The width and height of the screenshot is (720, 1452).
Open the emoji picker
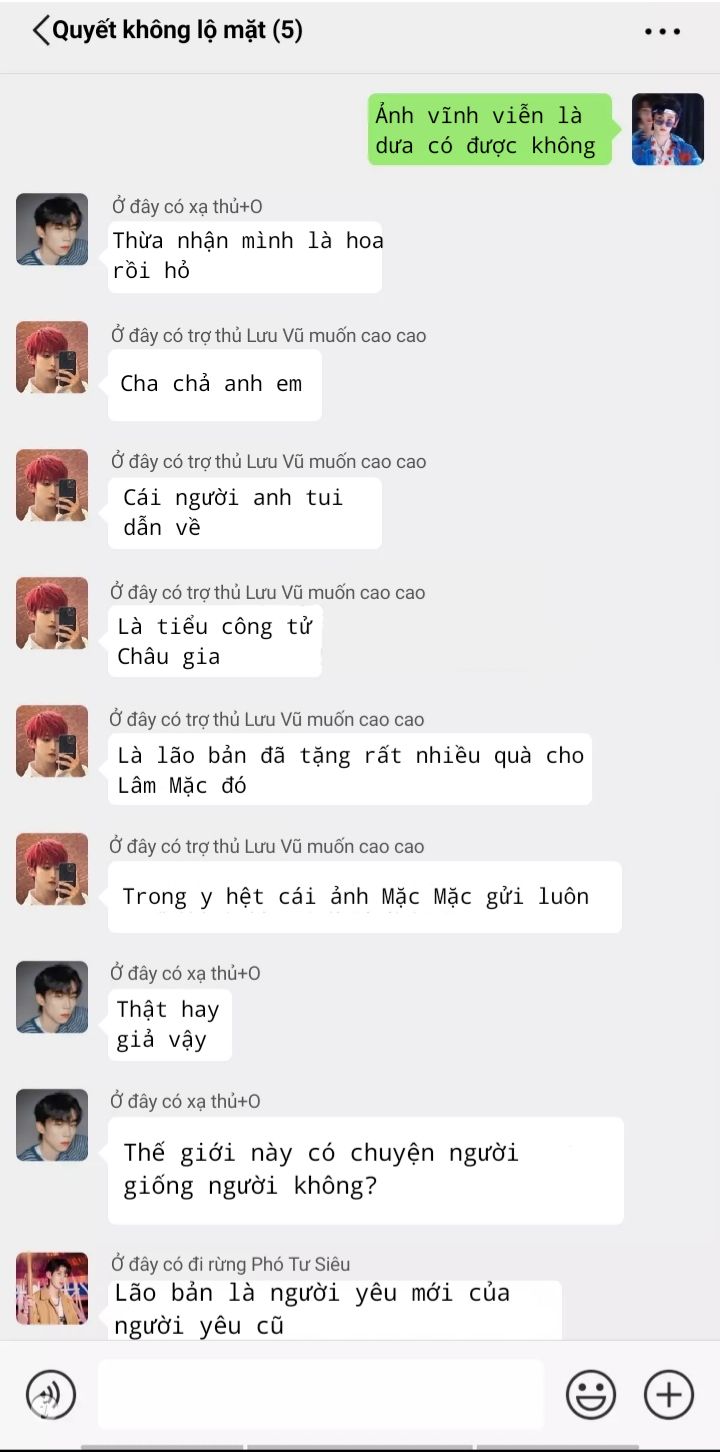pyautogui.click(x=591, y=1393)
